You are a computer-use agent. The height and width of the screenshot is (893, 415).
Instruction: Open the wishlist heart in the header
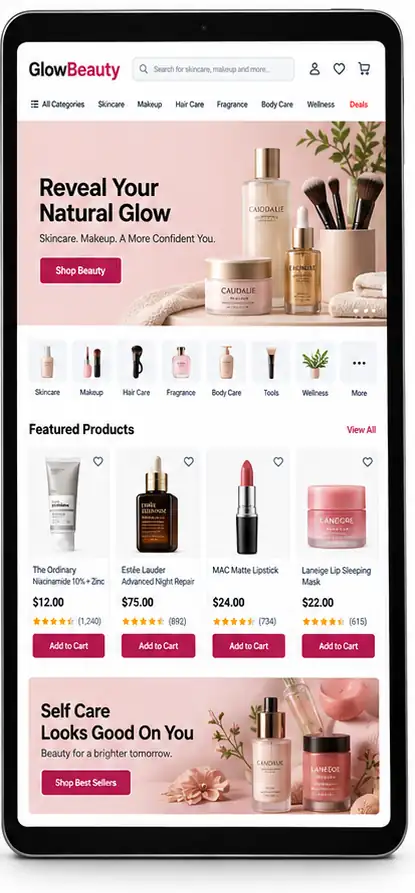(339, 69)
